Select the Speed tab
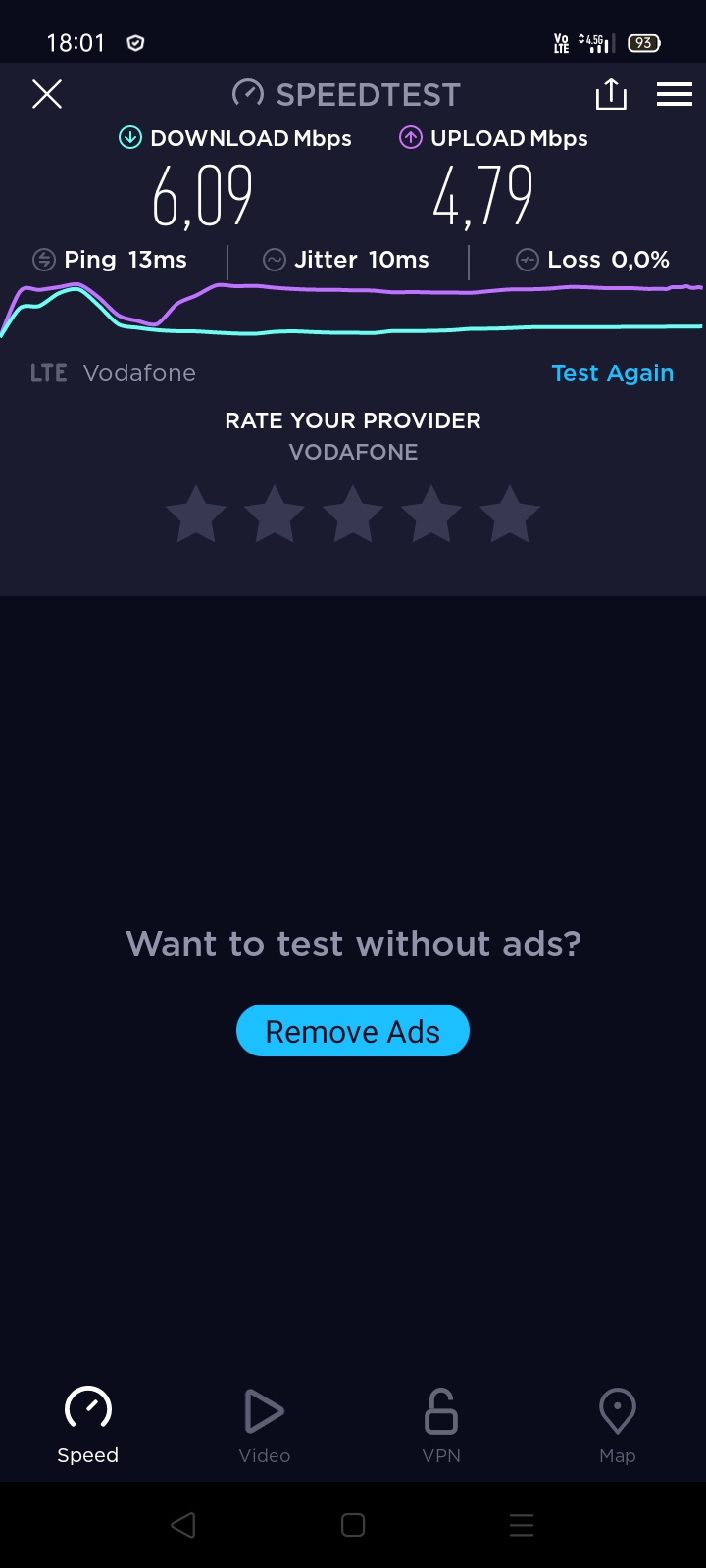 pos(88,1426)
